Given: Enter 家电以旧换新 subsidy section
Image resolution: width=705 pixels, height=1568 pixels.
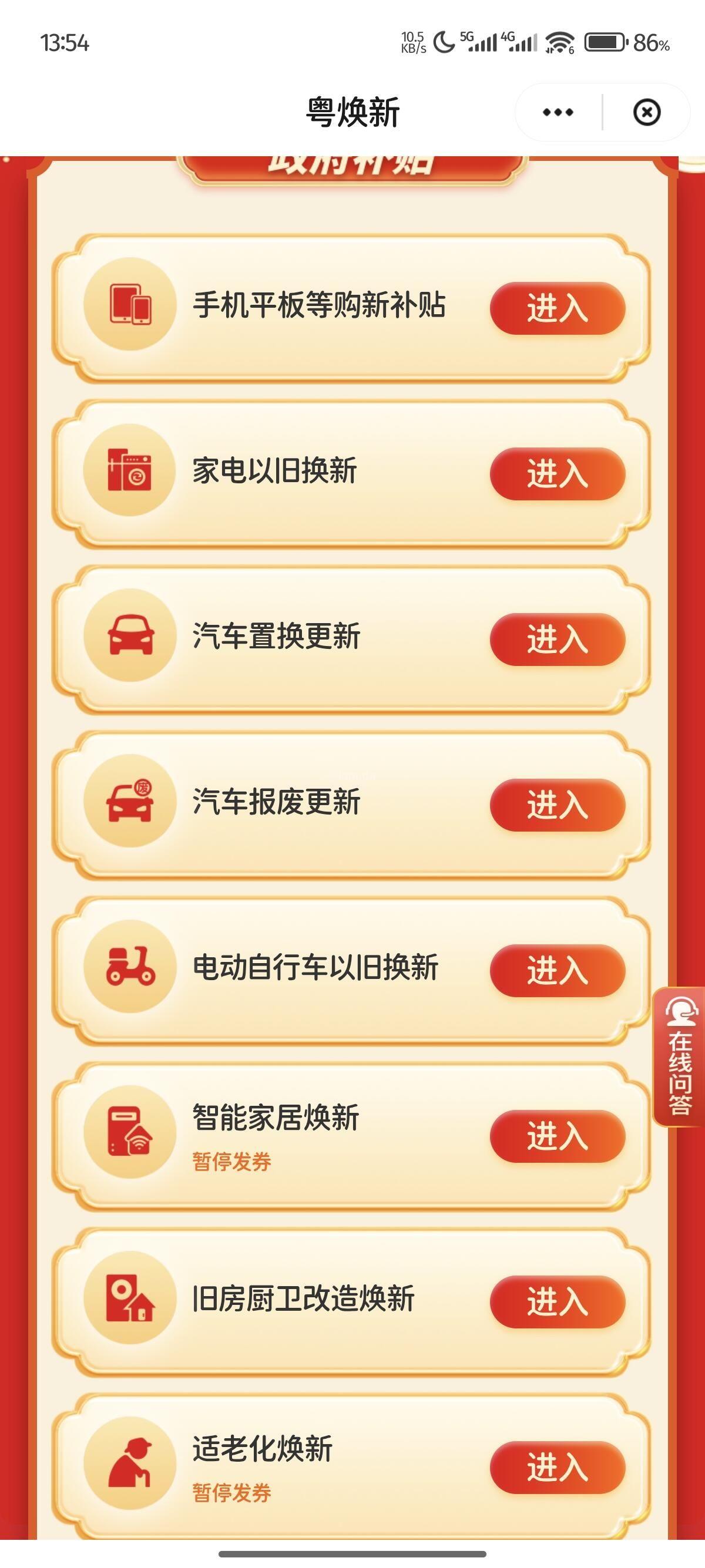Looking at the screenshot, I should pyautogui.click(x=557, y=473).
